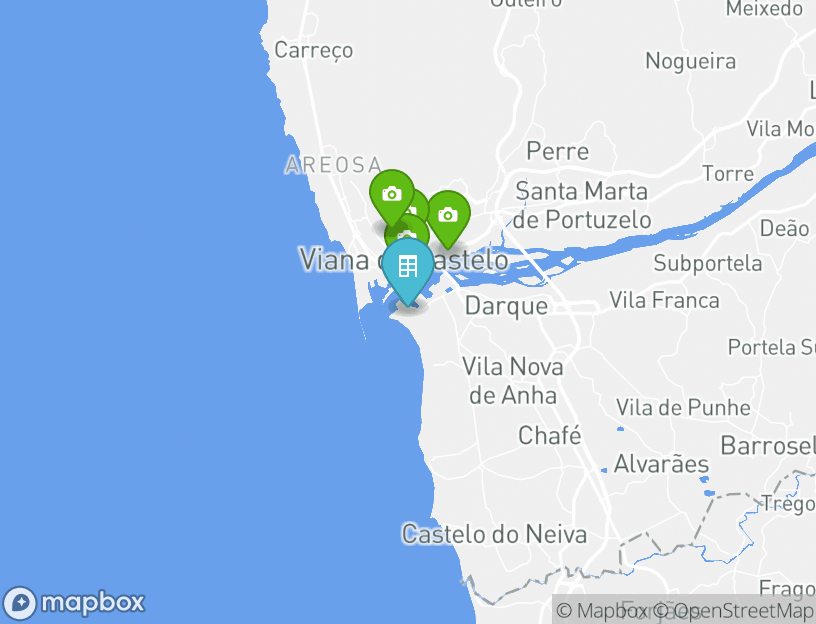Select the green camera marker below Areosa

click(391, 194)
